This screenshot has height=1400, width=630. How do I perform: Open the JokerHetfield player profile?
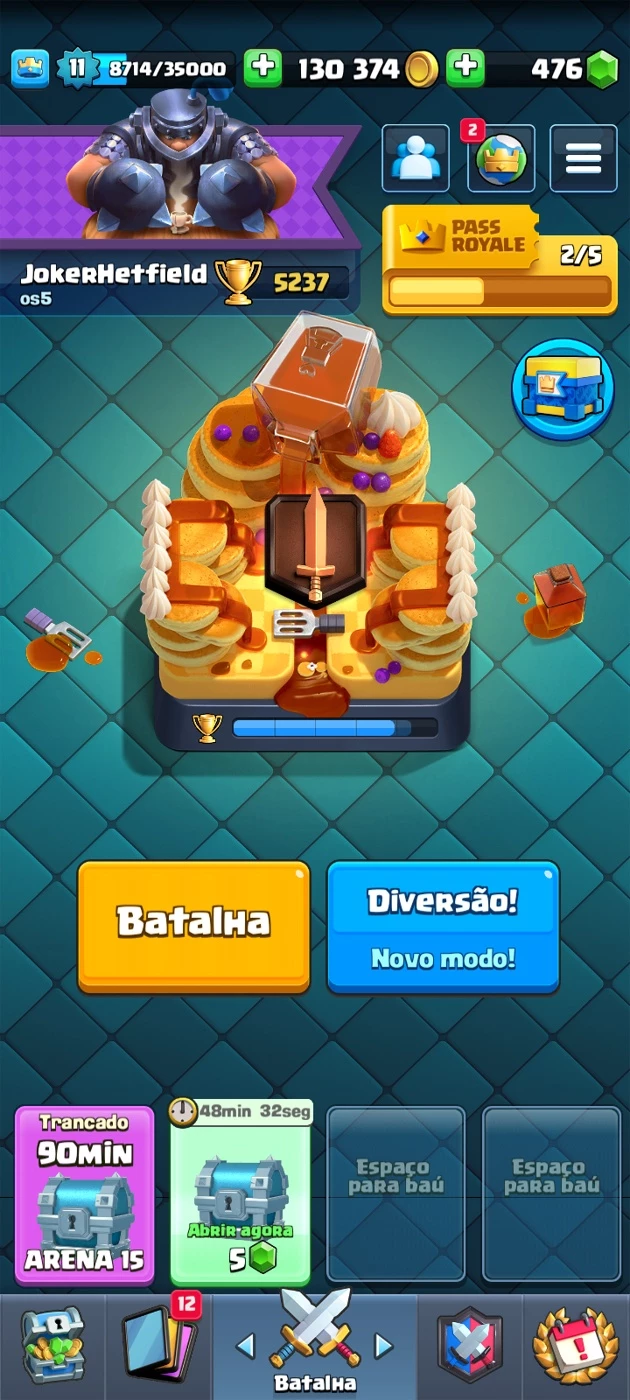pyautogui.click(x=113, y=273)
